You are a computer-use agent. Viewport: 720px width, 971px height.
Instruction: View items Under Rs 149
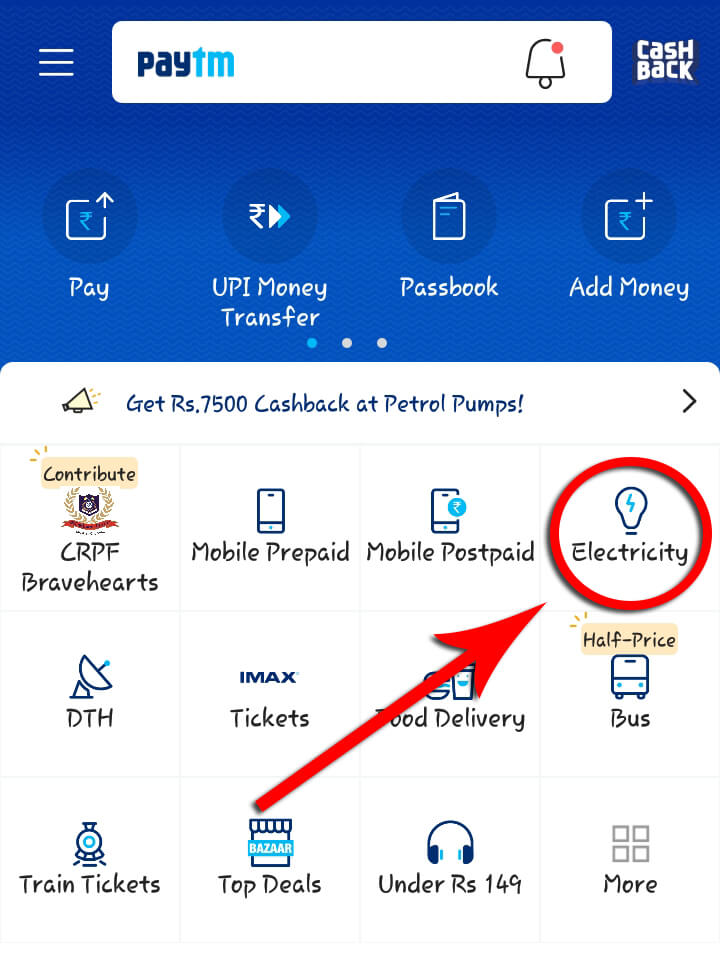450,860
